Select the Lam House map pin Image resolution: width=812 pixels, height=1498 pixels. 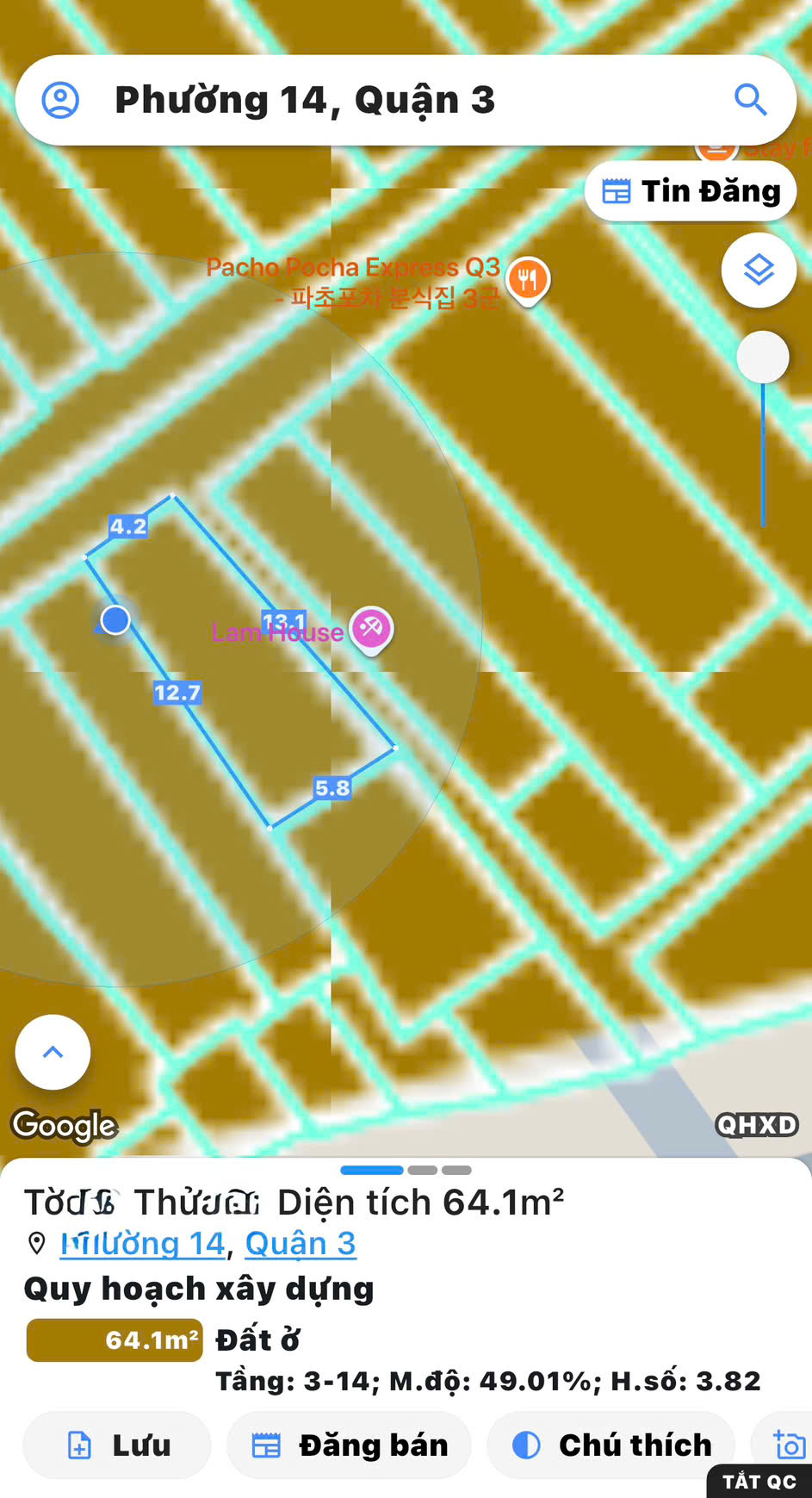(x=371, y=628)
